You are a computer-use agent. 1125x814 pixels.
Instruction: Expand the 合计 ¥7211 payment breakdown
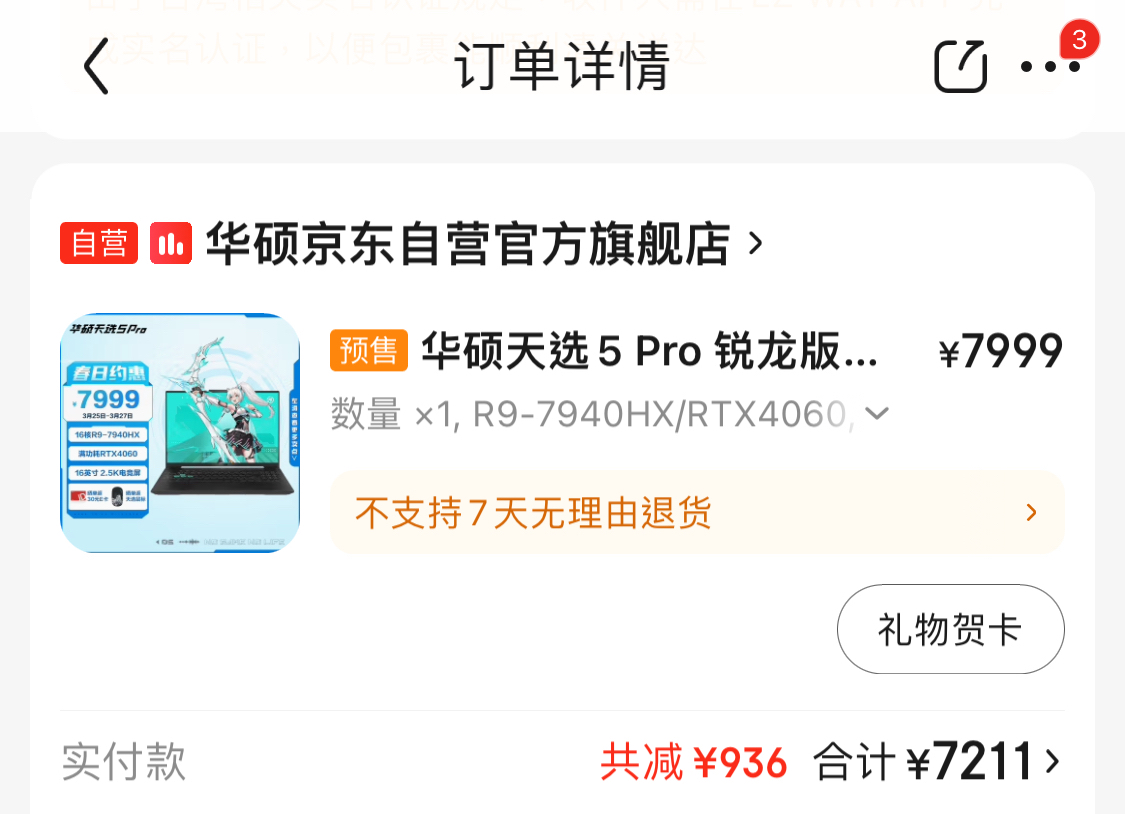[1050, 763]
